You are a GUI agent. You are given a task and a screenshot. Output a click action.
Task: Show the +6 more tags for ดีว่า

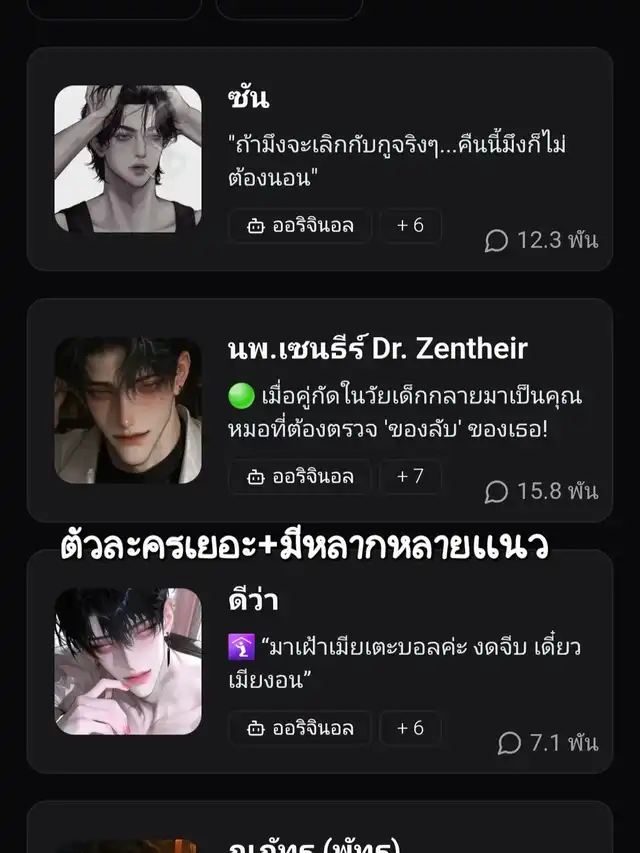point(410,728)
